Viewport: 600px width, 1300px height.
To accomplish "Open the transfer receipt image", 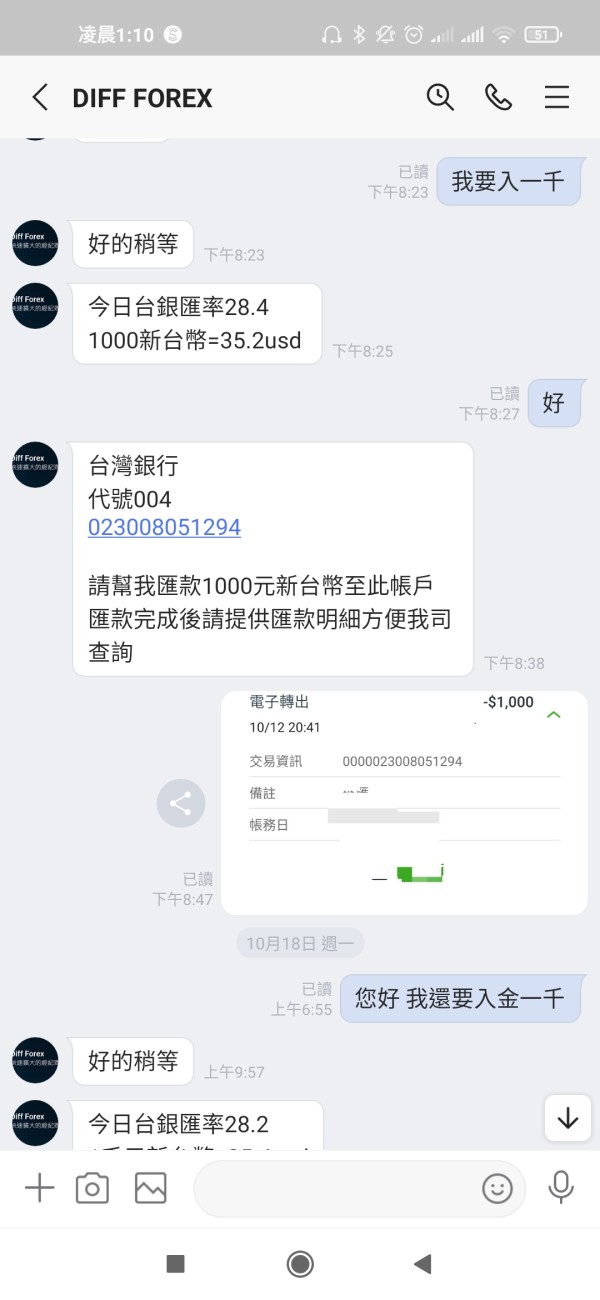I will (404, 802).
